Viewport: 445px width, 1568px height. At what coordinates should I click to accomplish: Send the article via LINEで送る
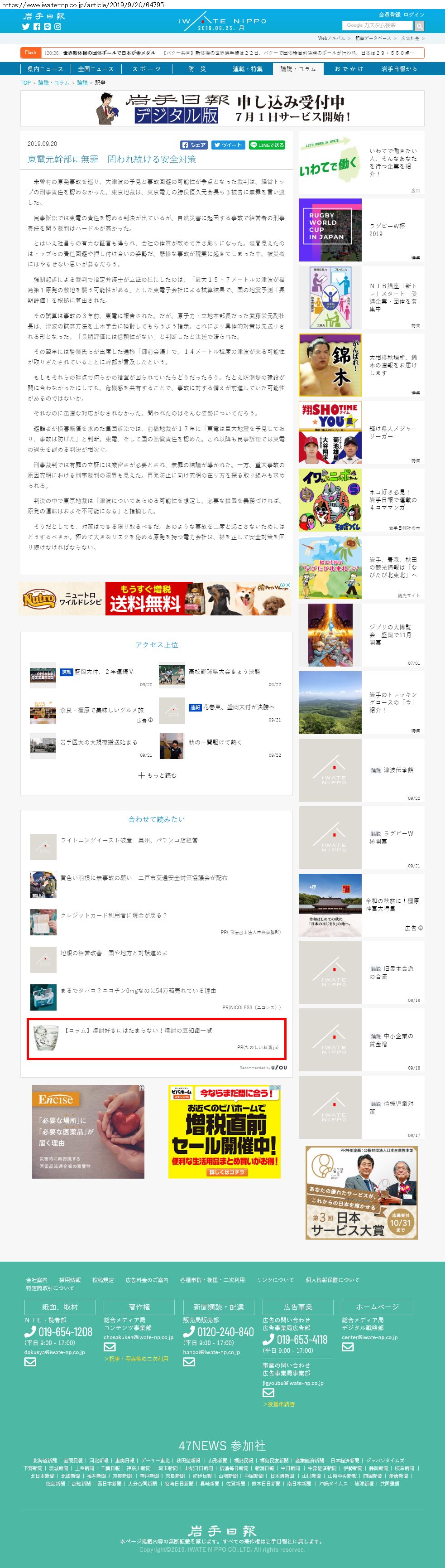pos(267,145)
